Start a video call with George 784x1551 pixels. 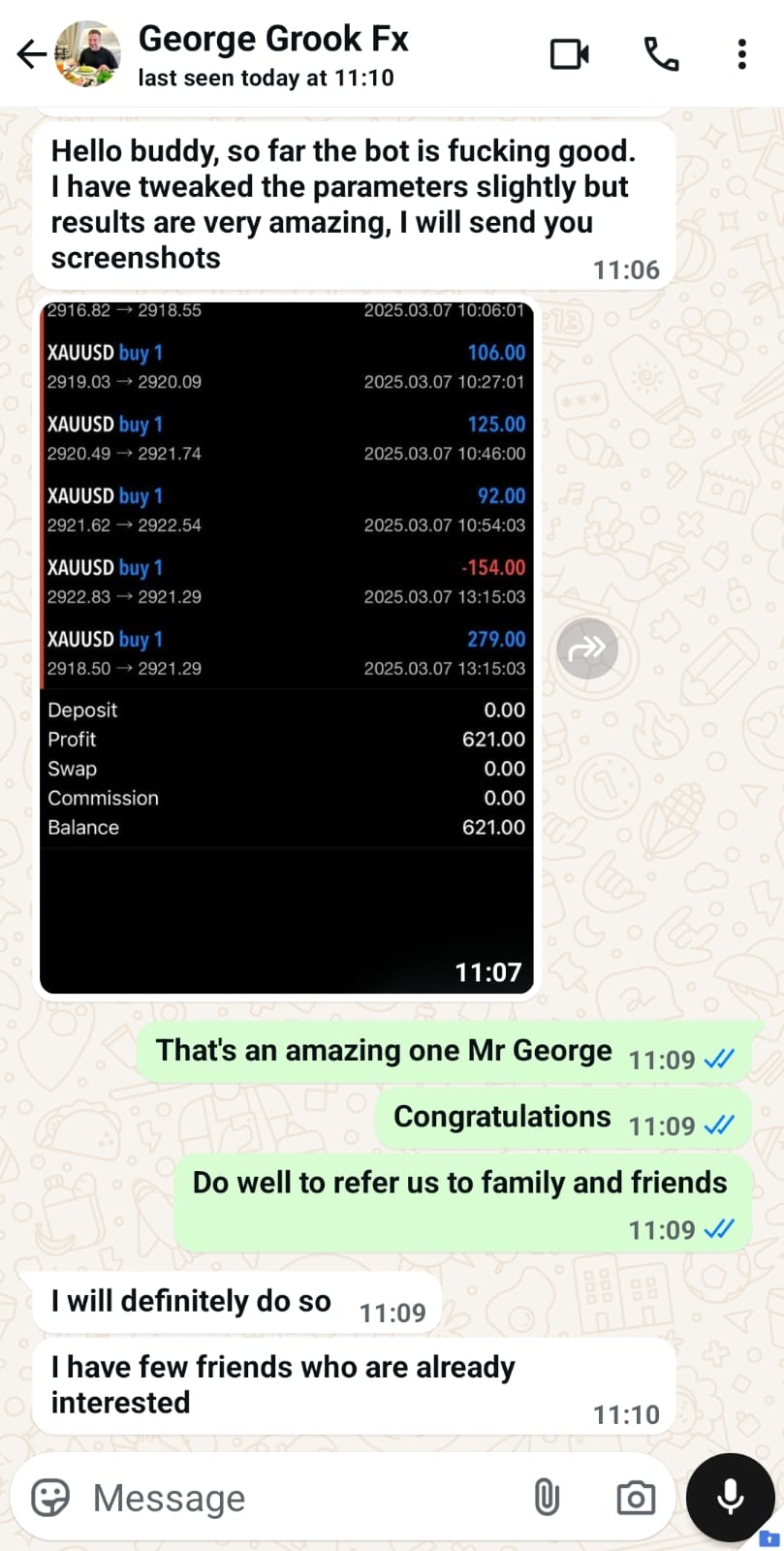click(570, 54)
